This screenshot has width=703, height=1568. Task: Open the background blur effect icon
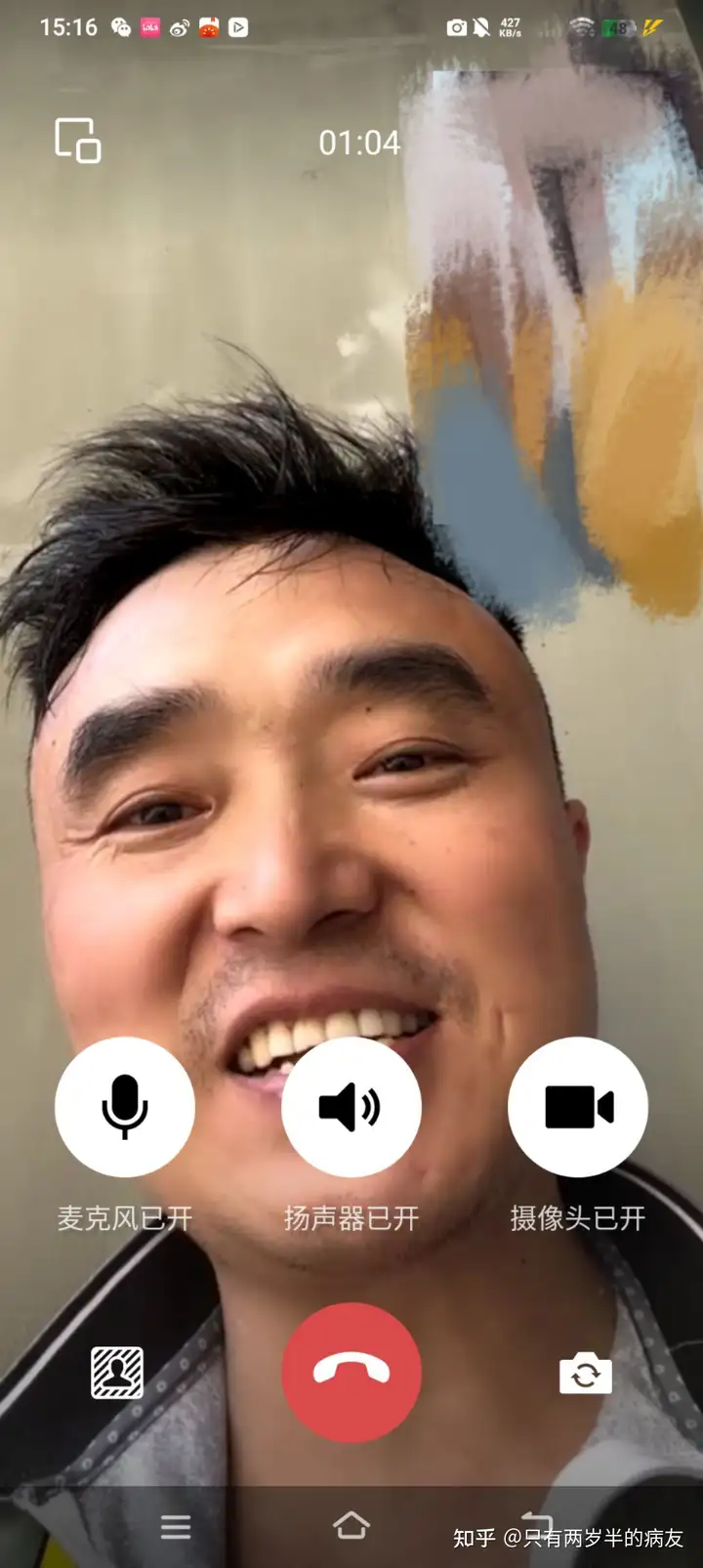click(117, 1373)
